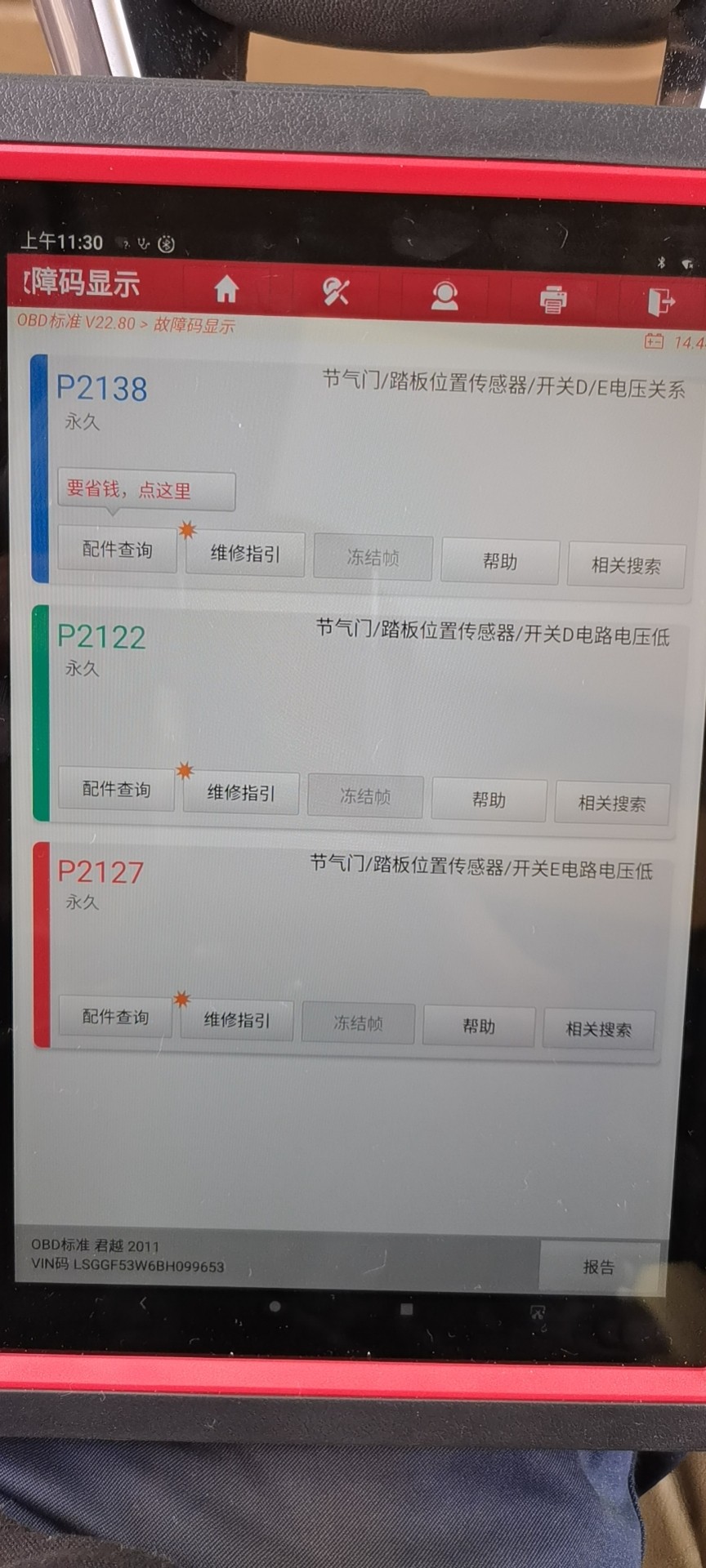Open the user support icon
Screen dimensions: 706x1568
(445, 296)
